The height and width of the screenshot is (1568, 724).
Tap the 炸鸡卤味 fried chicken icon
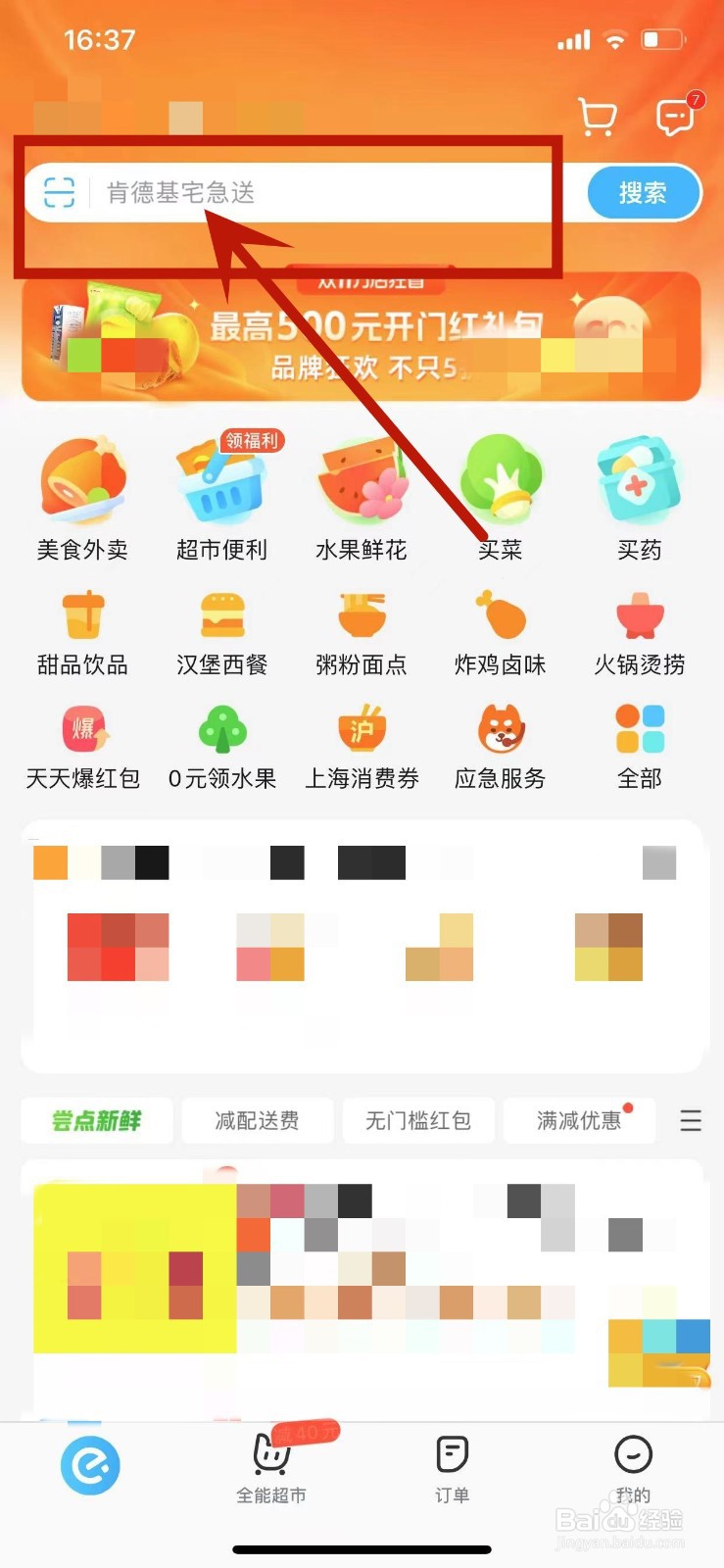click(501, 629)
